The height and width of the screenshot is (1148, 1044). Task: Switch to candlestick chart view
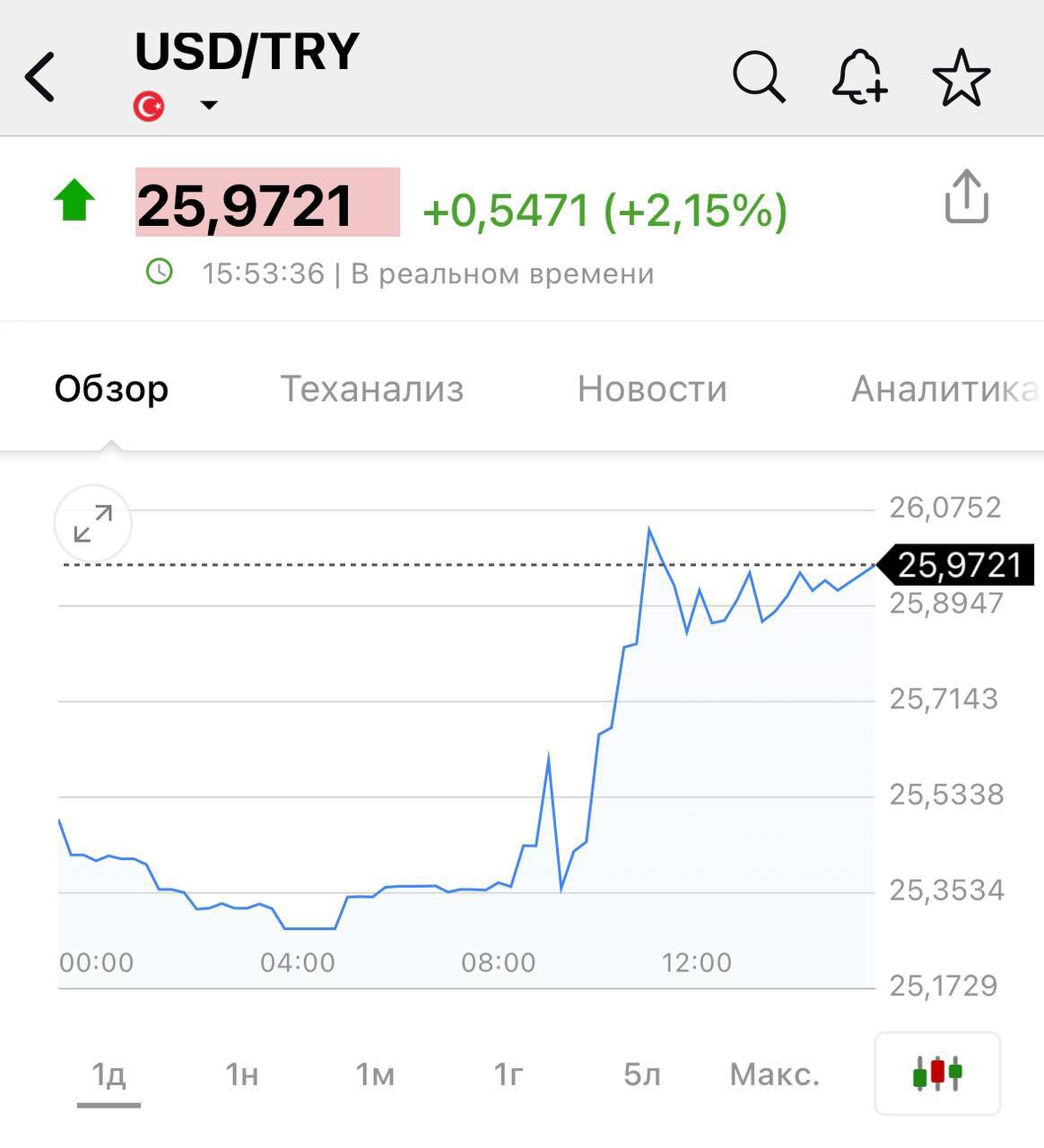click(937, 1073)
